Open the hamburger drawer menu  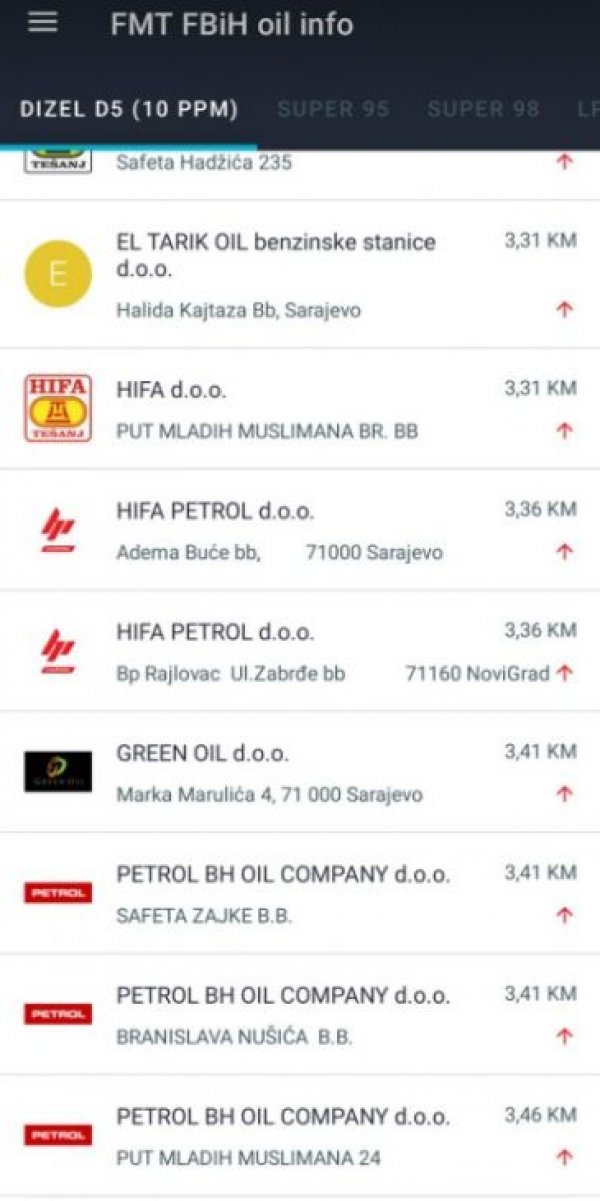click(x=42, y=23)
